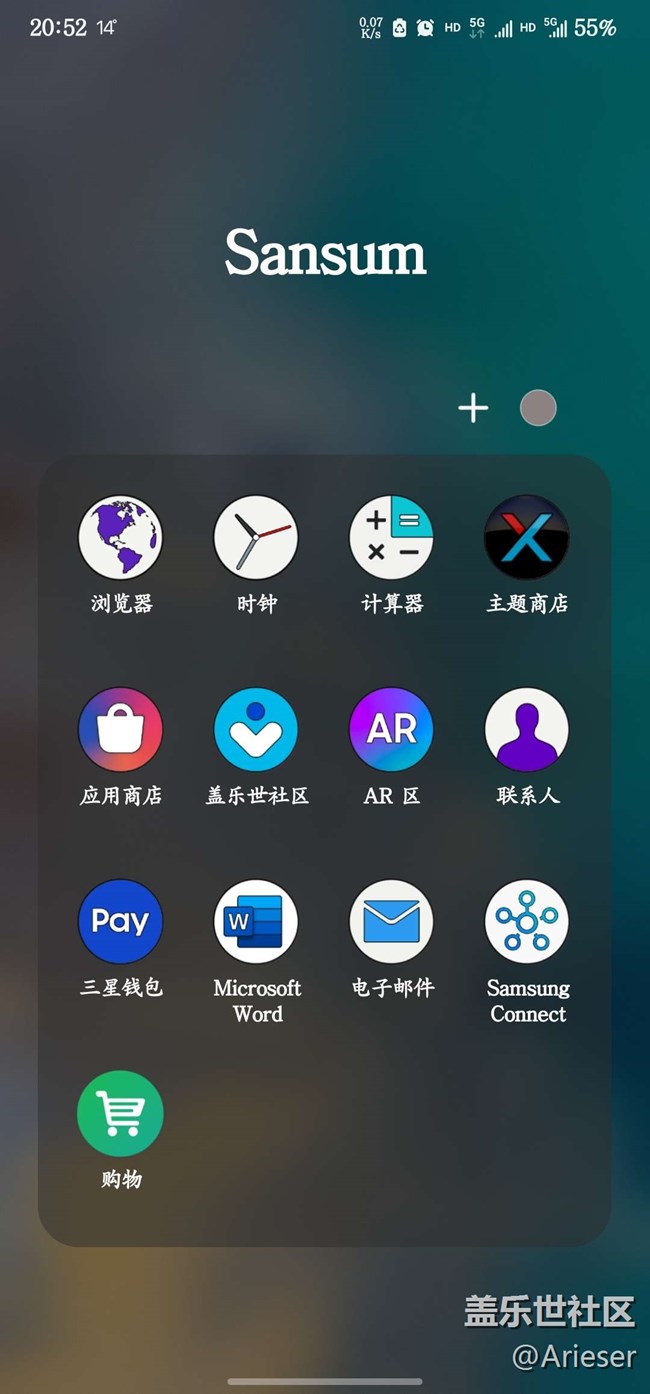Open the 浏览器 browser app
This screenshot has width=650, height=1394.
pyautogui.click(x=121, y=537)
